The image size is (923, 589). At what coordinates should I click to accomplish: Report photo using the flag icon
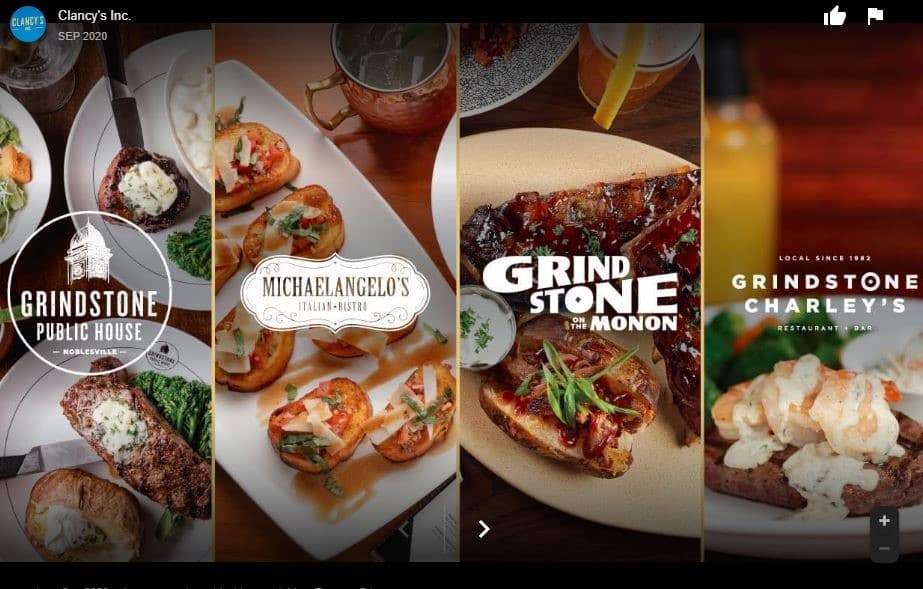click(875, 16)
